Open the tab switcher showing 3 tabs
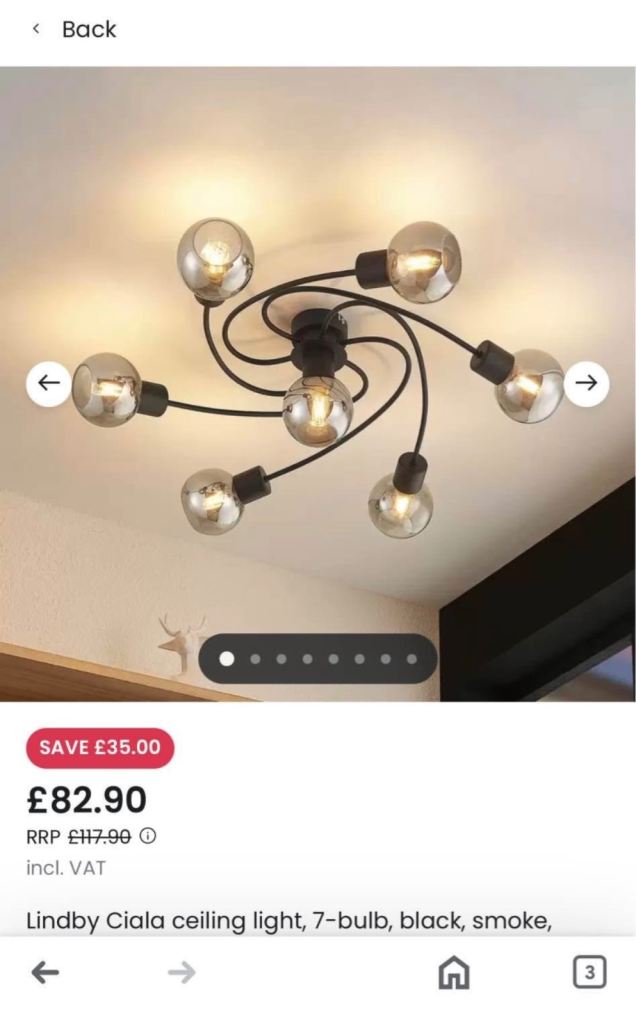636x1024 pixels. coord(589,971)
